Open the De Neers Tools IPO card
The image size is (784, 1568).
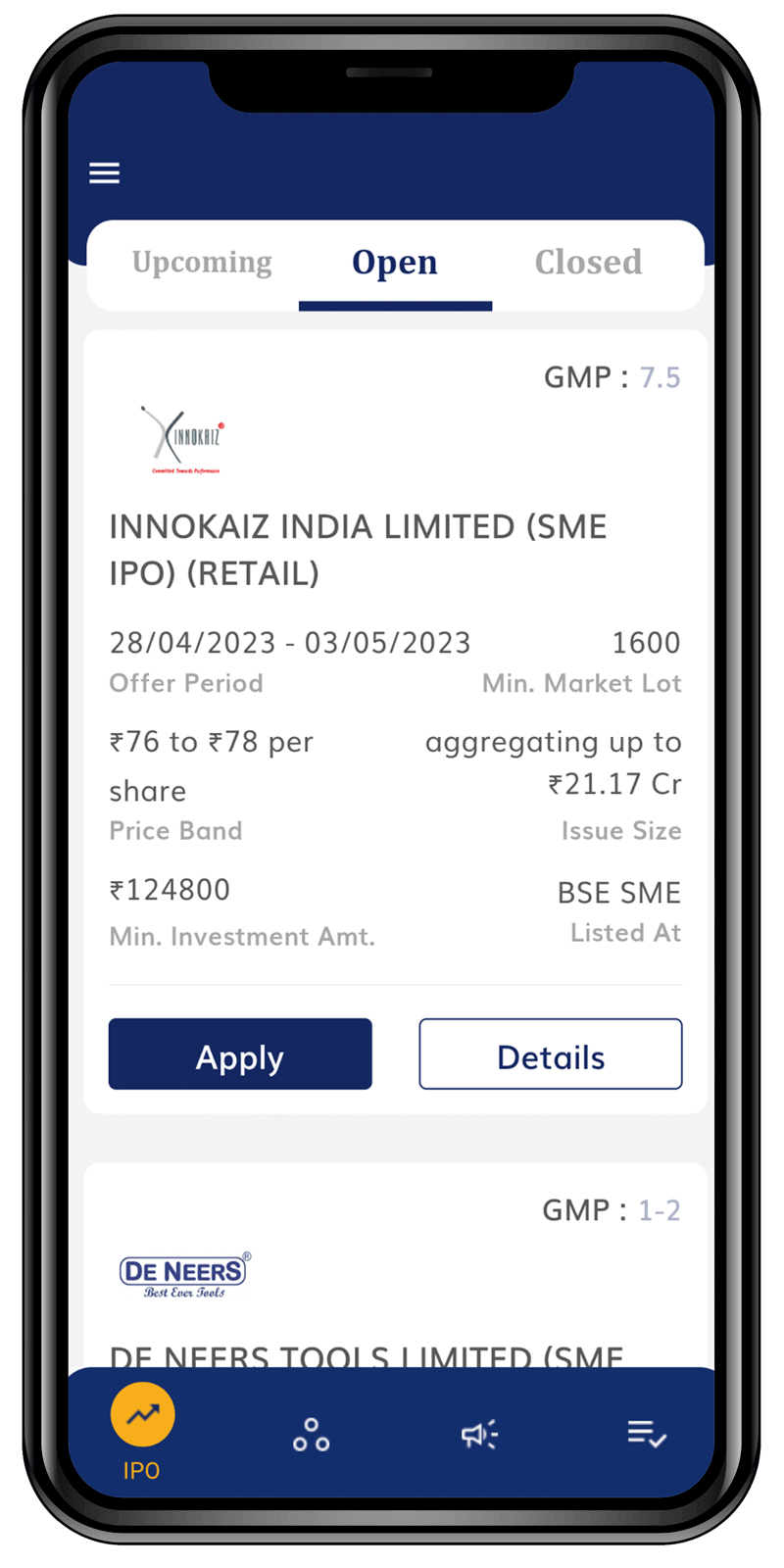395,1266
